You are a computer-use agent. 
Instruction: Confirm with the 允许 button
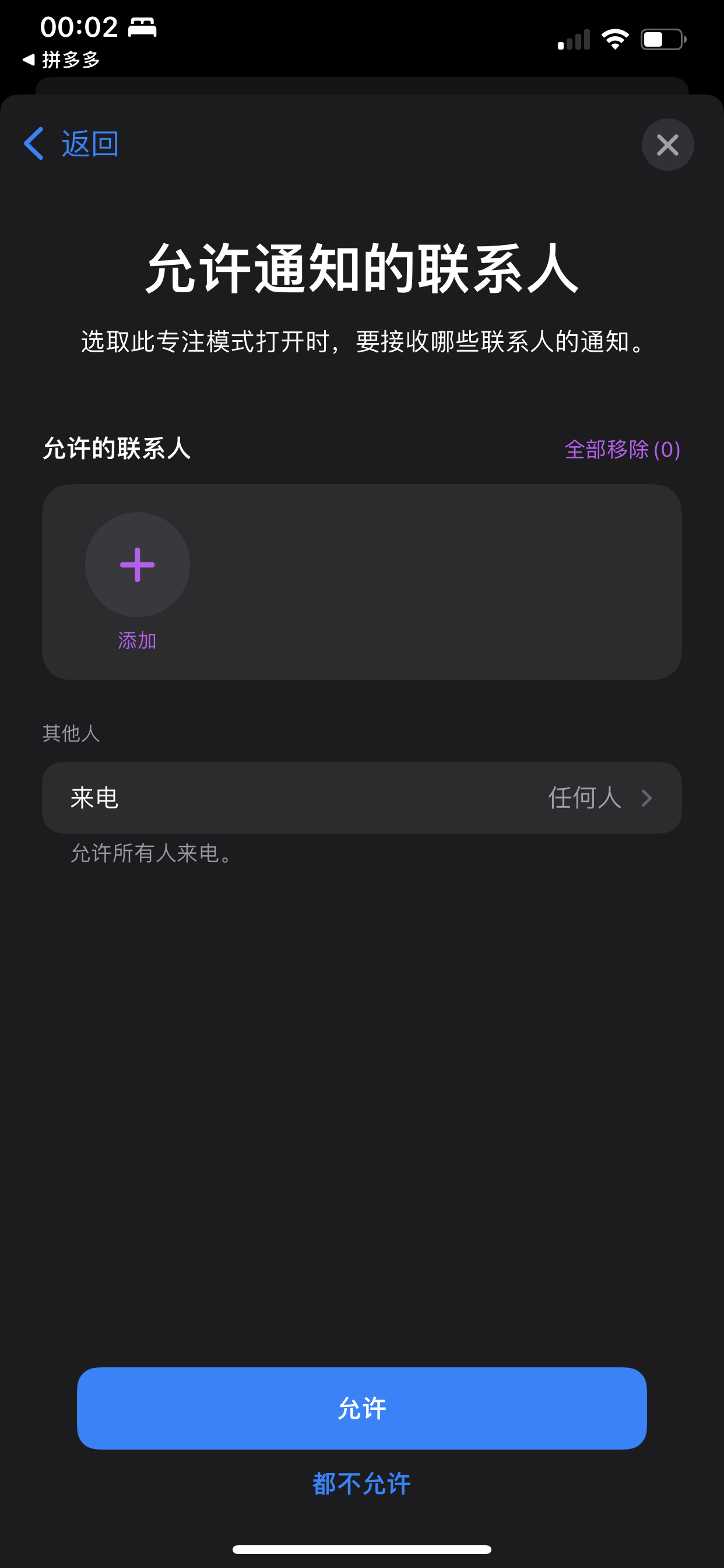[x=361, y=1408]
